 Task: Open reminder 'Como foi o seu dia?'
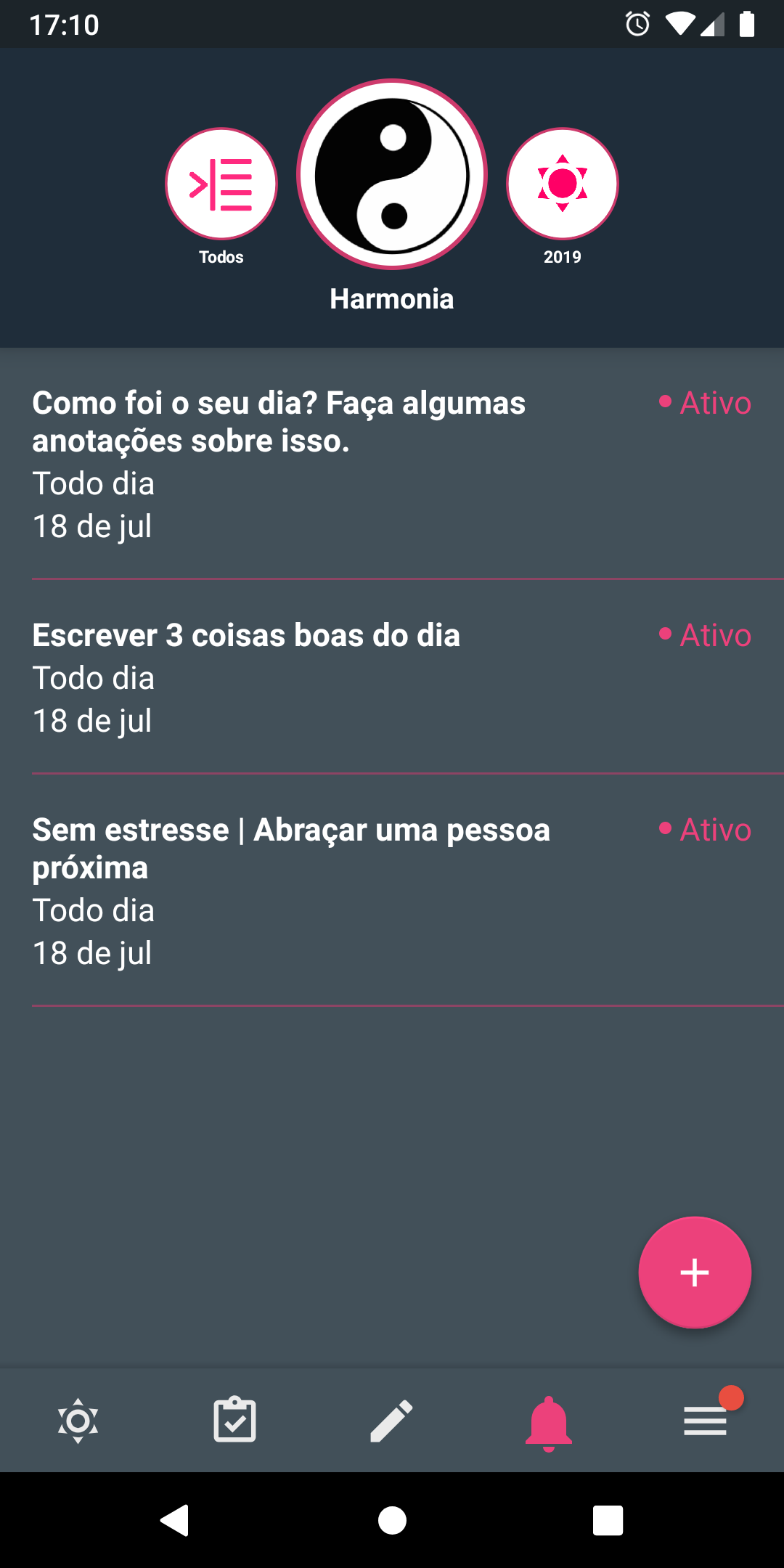392,465
